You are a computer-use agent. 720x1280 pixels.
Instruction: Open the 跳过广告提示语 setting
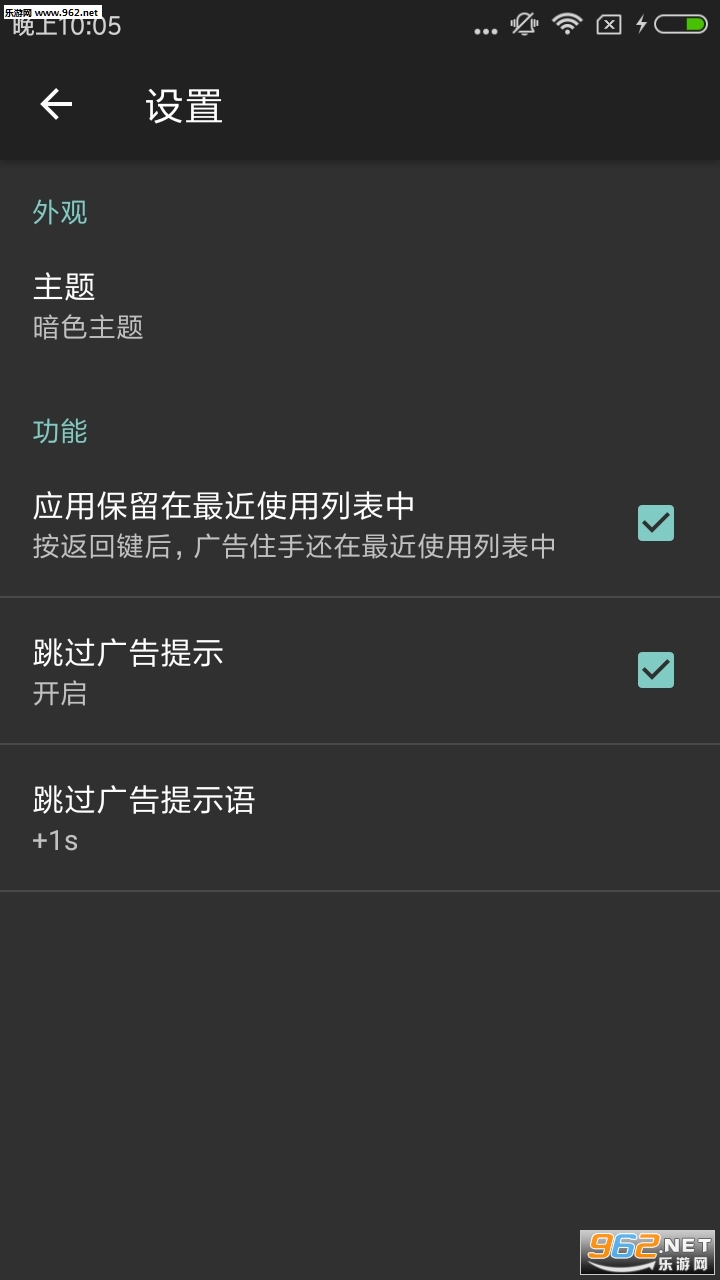pyautogui.click(x=360, y=818)
